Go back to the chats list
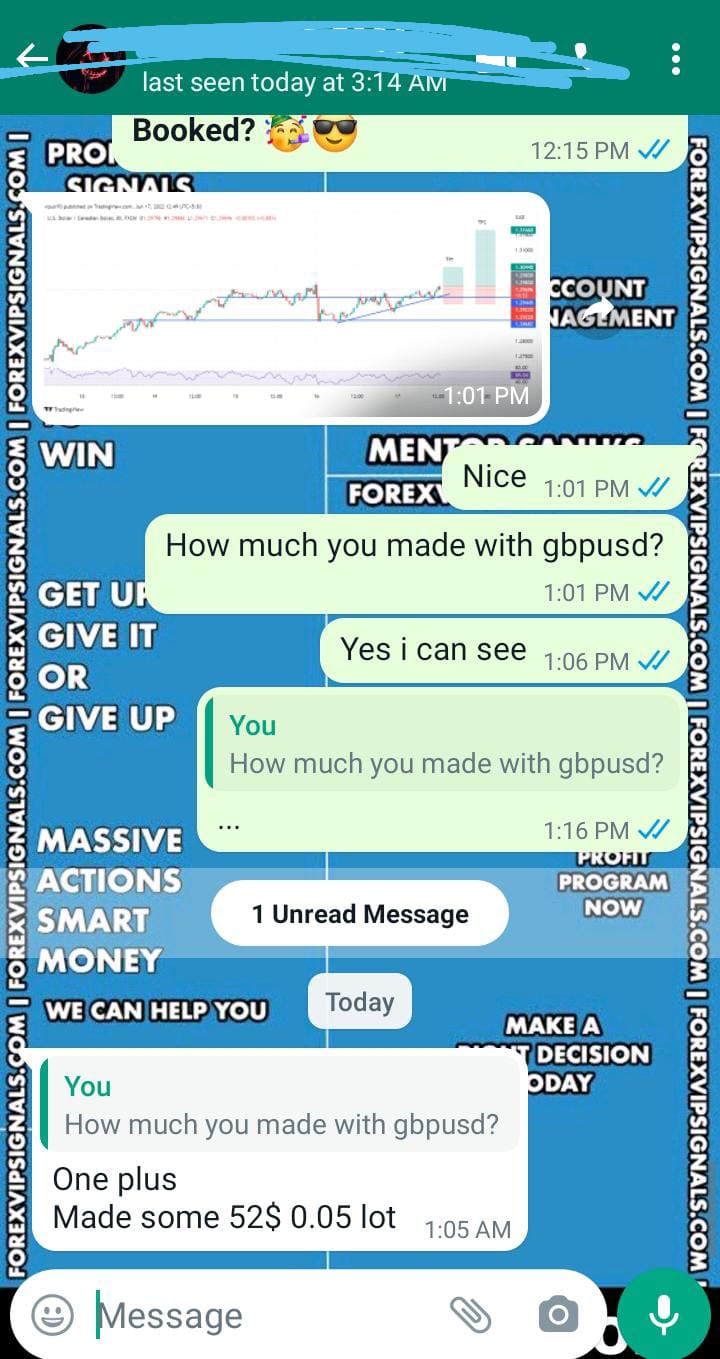This screenshot has height=1359, width=720. [x=30, y=58]
